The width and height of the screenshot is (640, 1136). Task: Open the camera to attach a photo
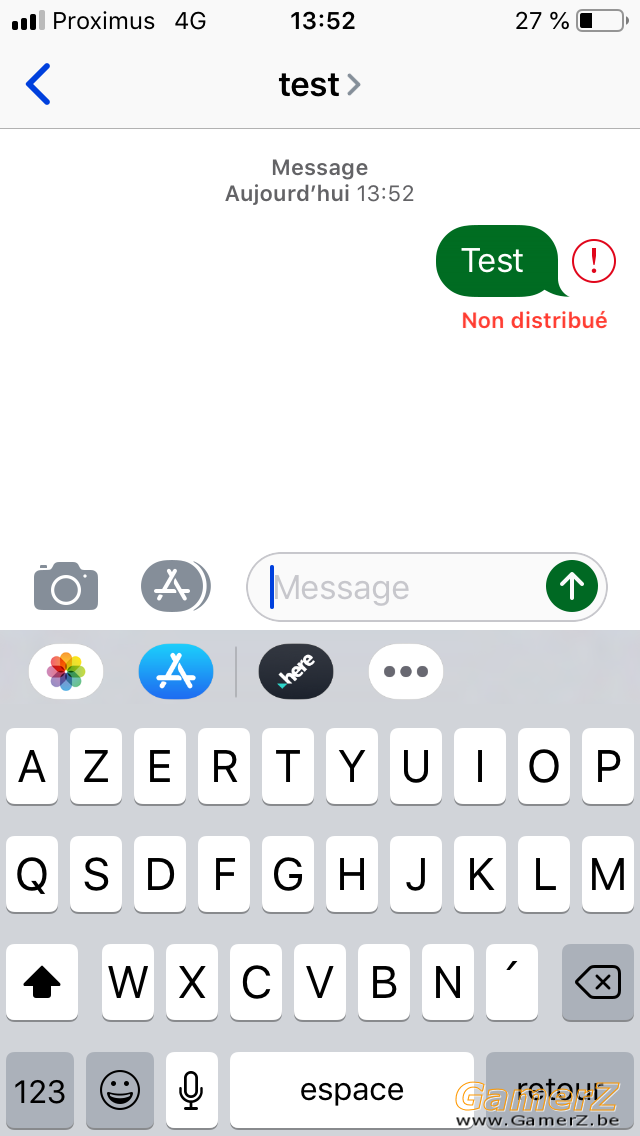pos(66,586)
